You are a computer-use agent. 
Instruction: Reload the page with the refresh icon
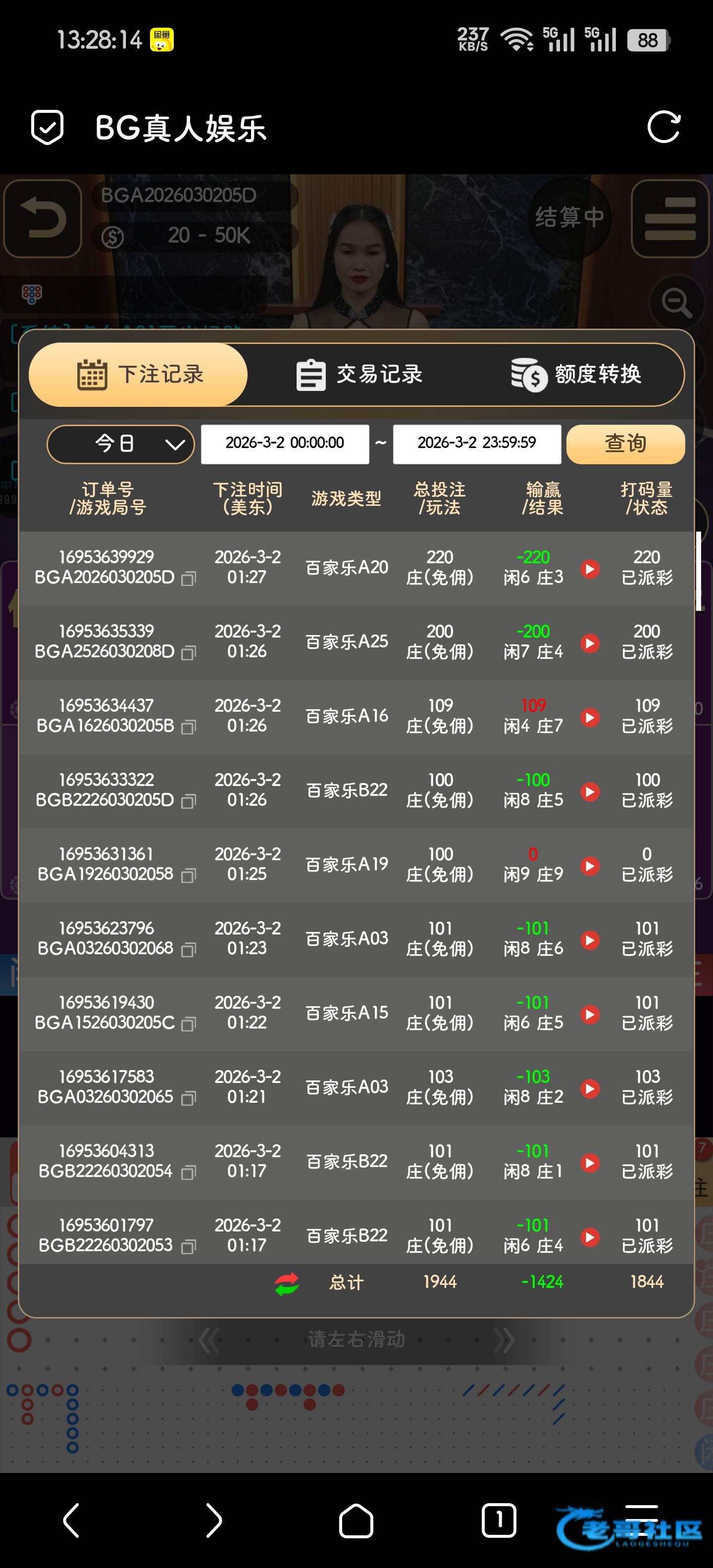[663, 127]
